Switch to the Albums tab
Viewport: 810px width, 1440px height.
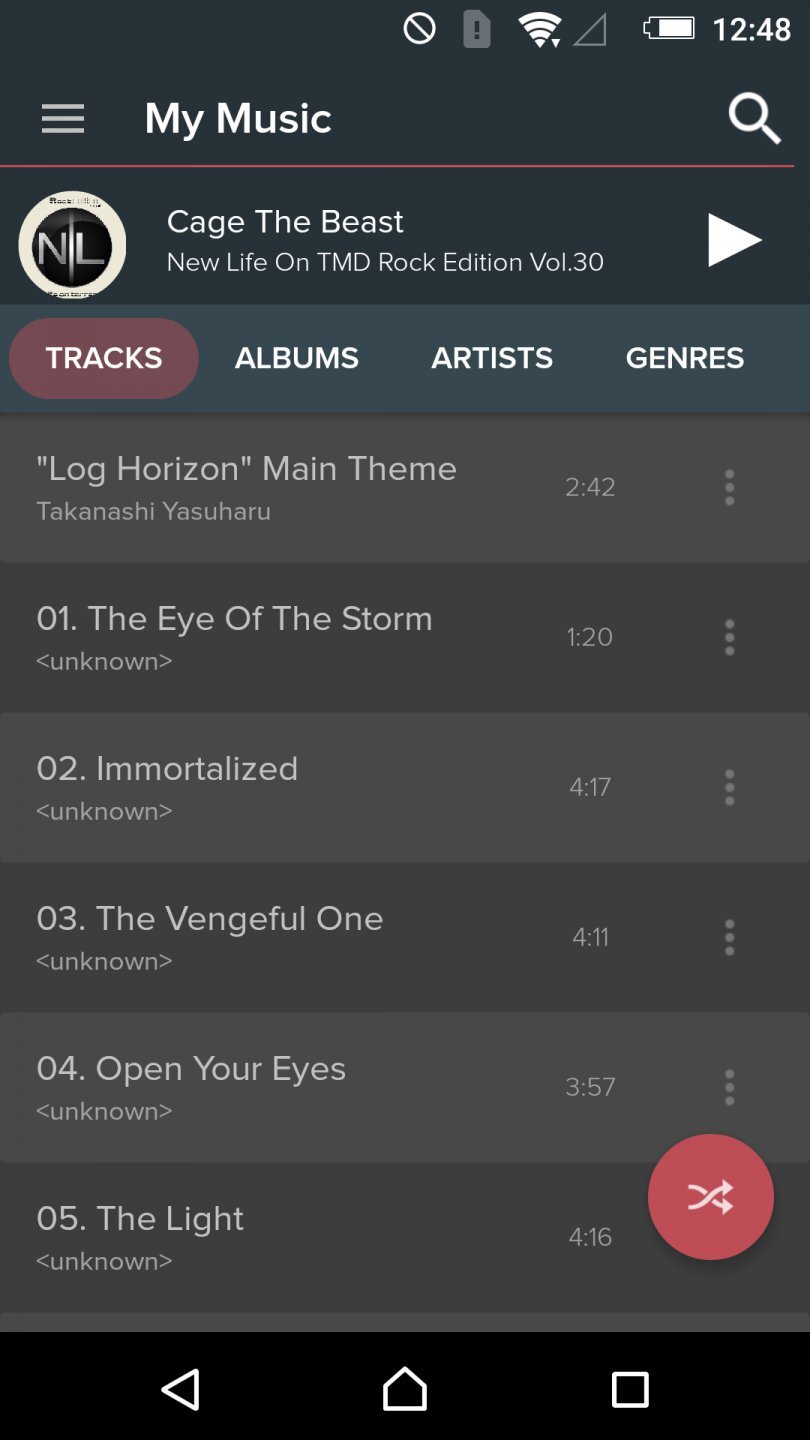click(296, 357)
